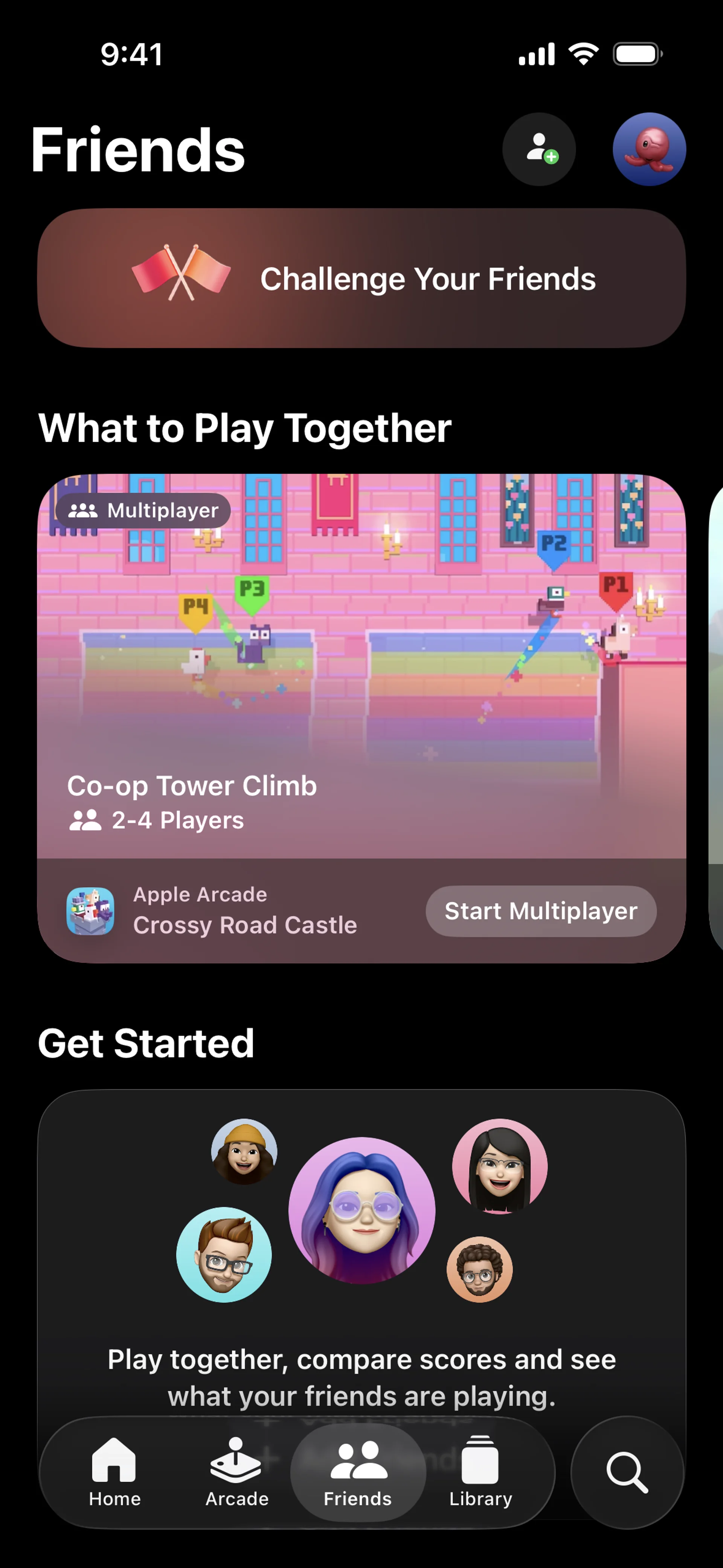Open the octopus profile avatar
This screenshot has width=723, height=1568.
(x=649, y=149)
